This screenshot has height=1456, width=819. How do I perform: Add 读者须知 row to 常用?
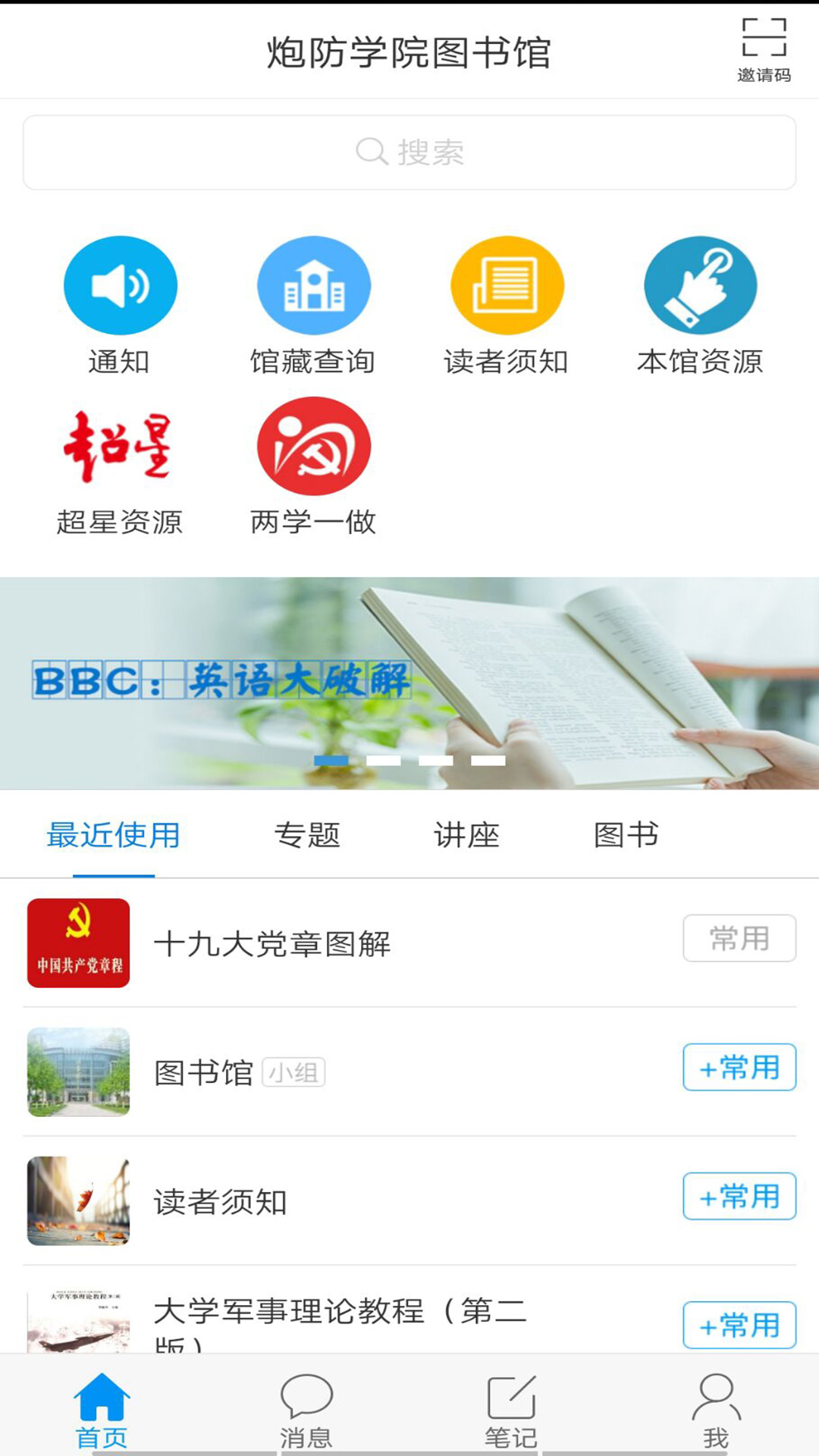pos(739,1196)
